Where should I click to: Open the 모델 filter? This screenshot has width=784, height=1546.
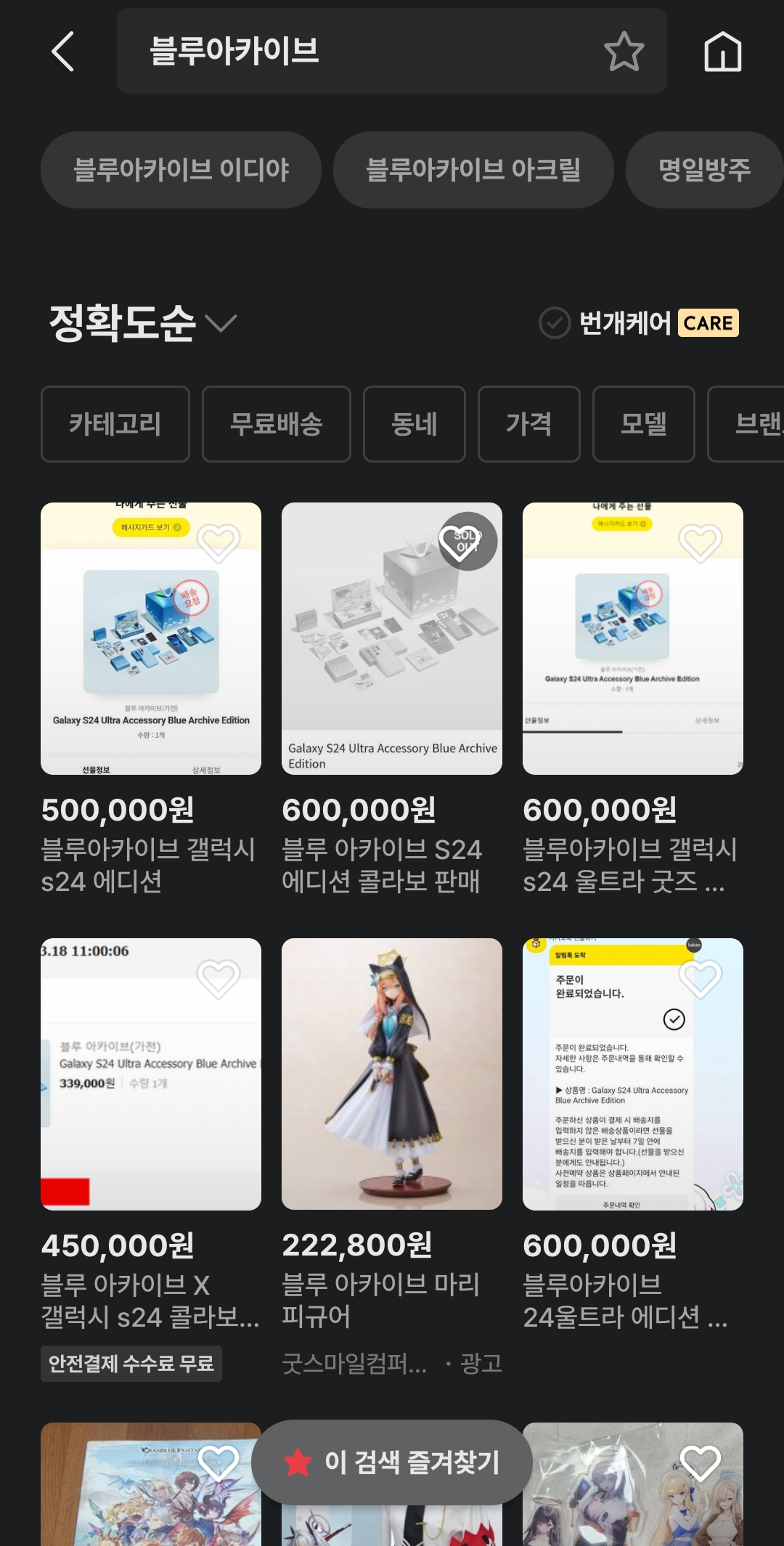pyautogui.click(x=643, y=424)
